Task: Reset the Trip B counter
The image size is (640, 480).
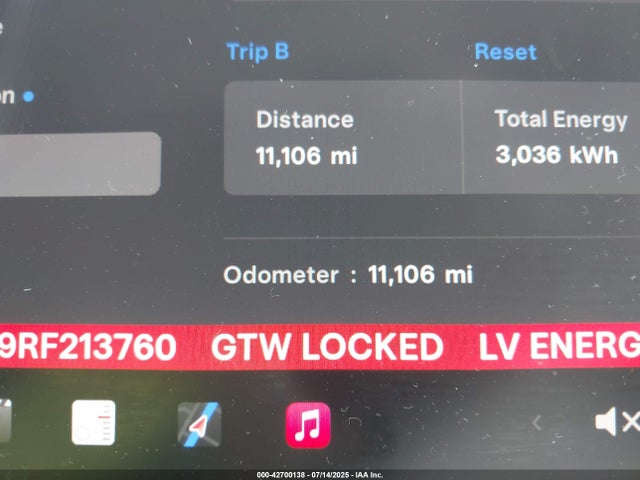Action: (505, 52)
